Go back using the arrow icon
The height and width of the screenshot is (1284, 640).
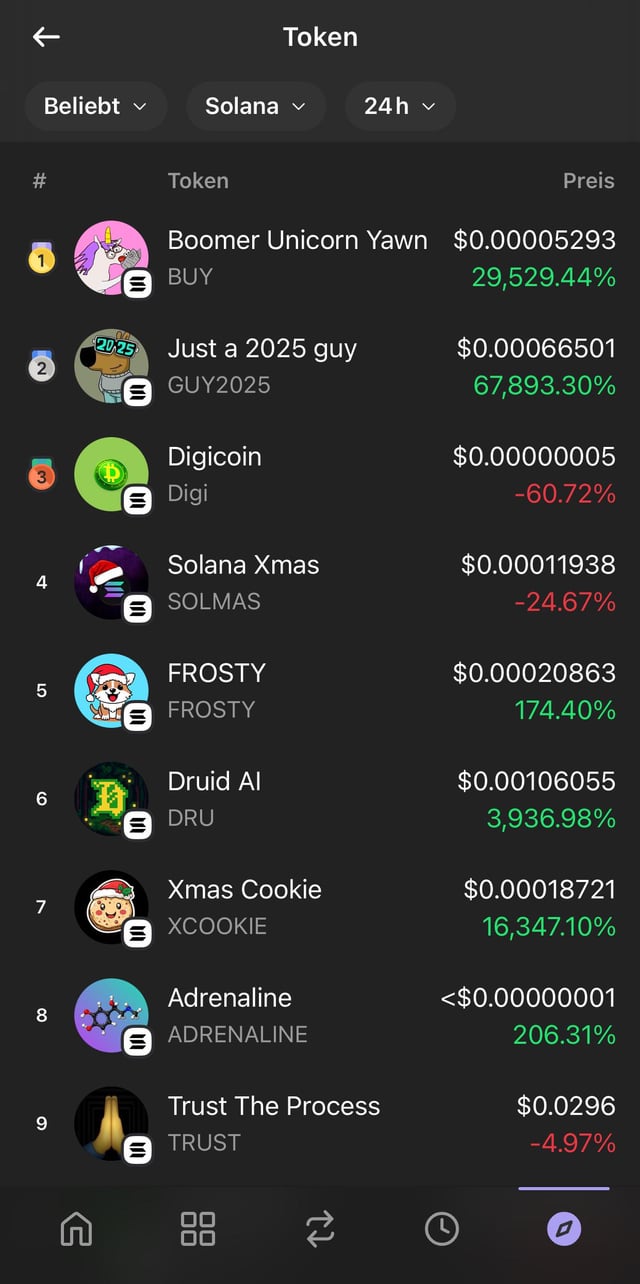(x=46, y=37)
